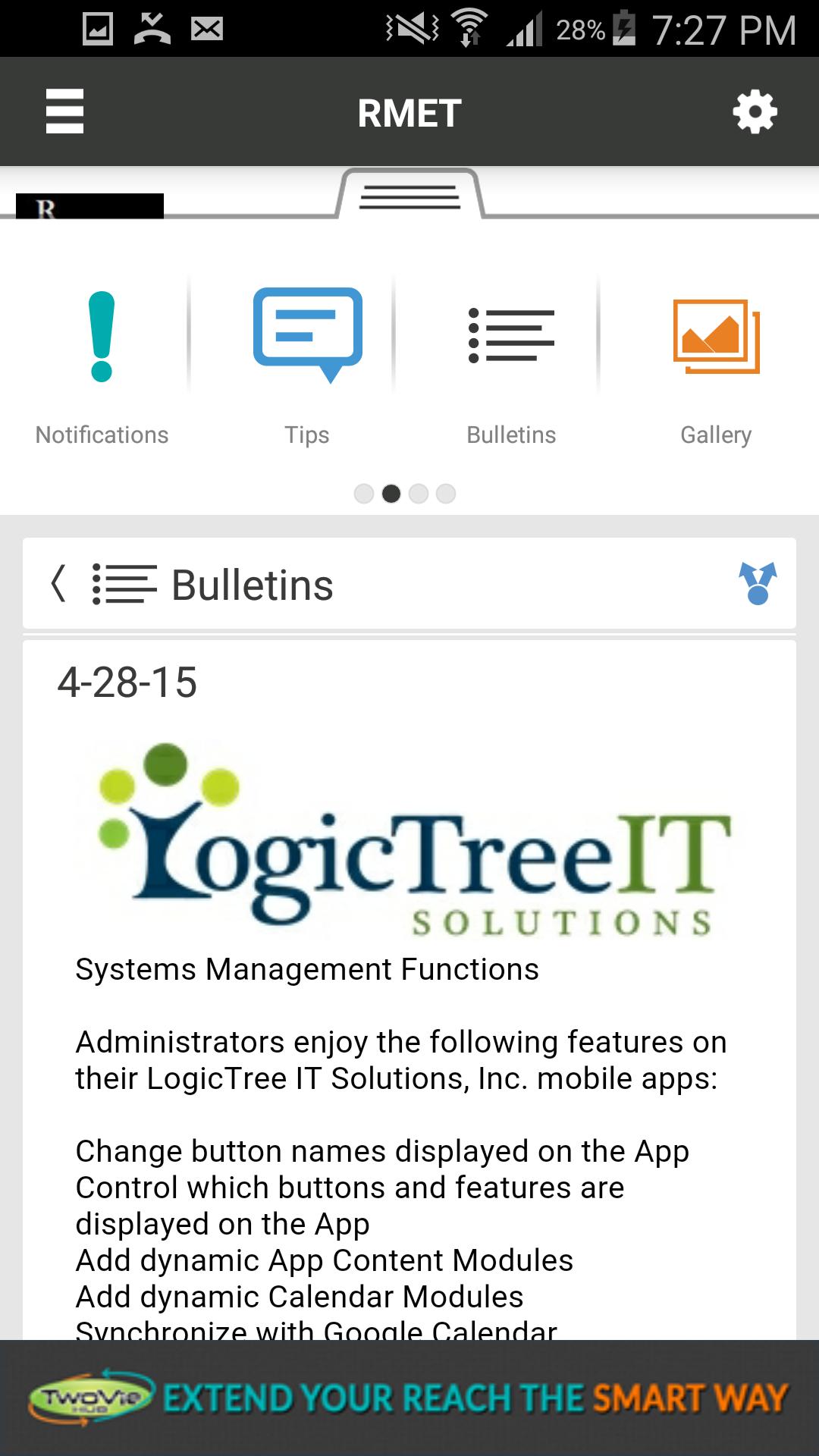Open the Notifications exclamation icon
The width and height of the screenshot is (819, 1456).
[x=101, y=336]
